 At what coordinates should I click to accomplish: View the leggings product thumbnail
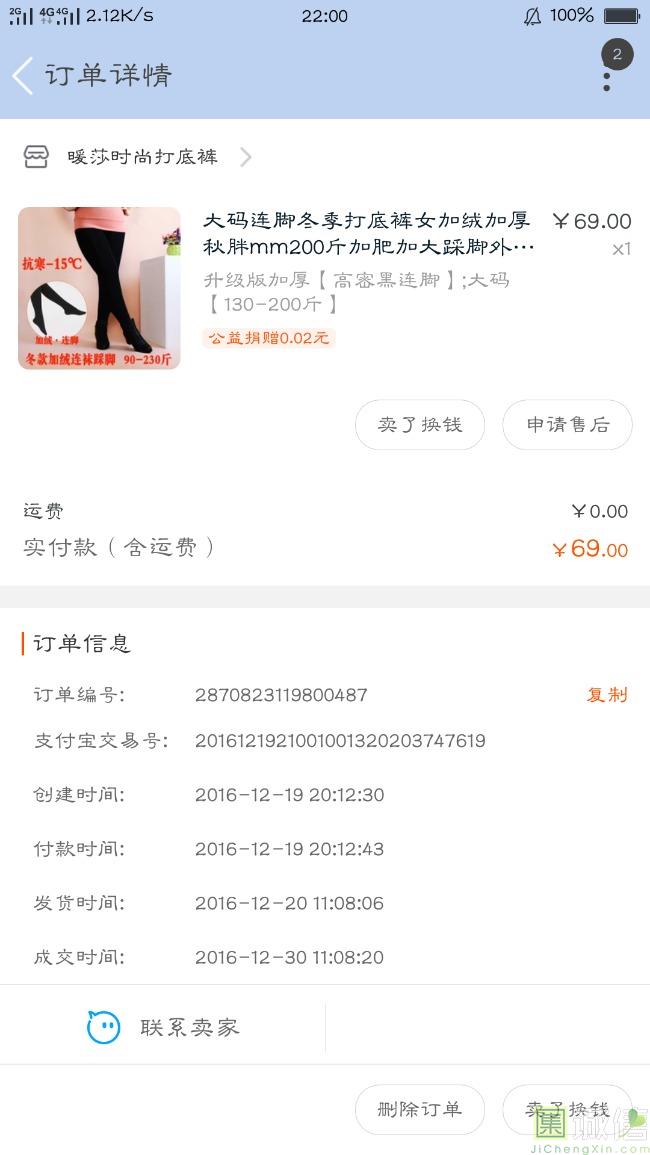[99, 288]
